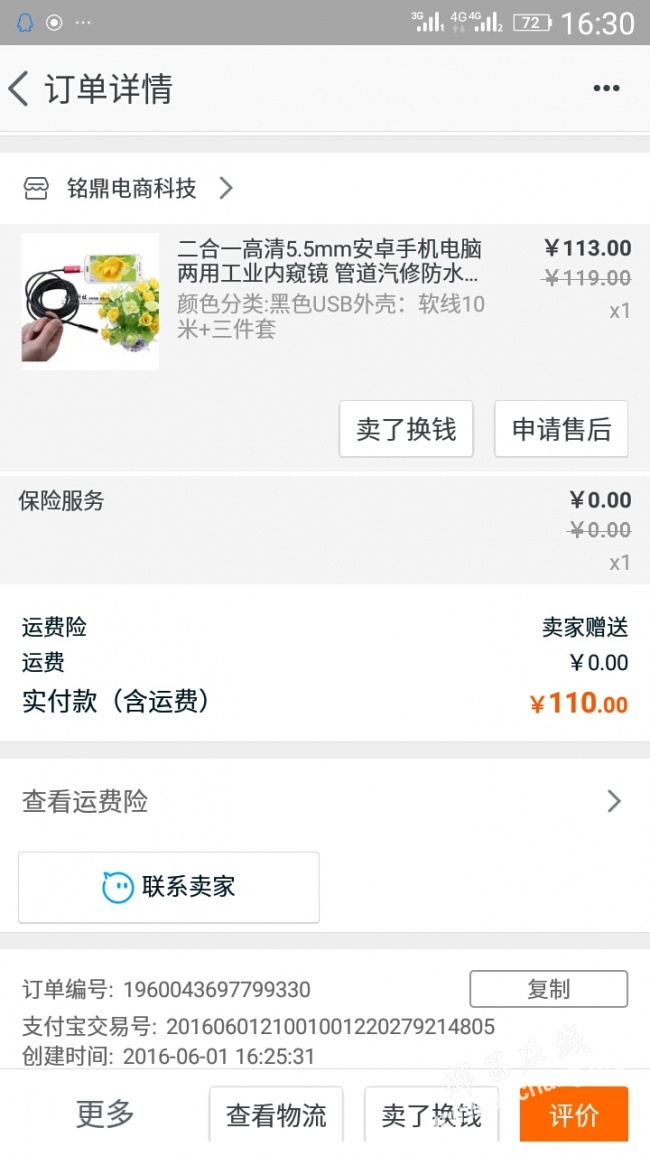The image size is (650, 1156).
Task: Open the 铭鼎电商科技 store page
Action: click(130, 188)
